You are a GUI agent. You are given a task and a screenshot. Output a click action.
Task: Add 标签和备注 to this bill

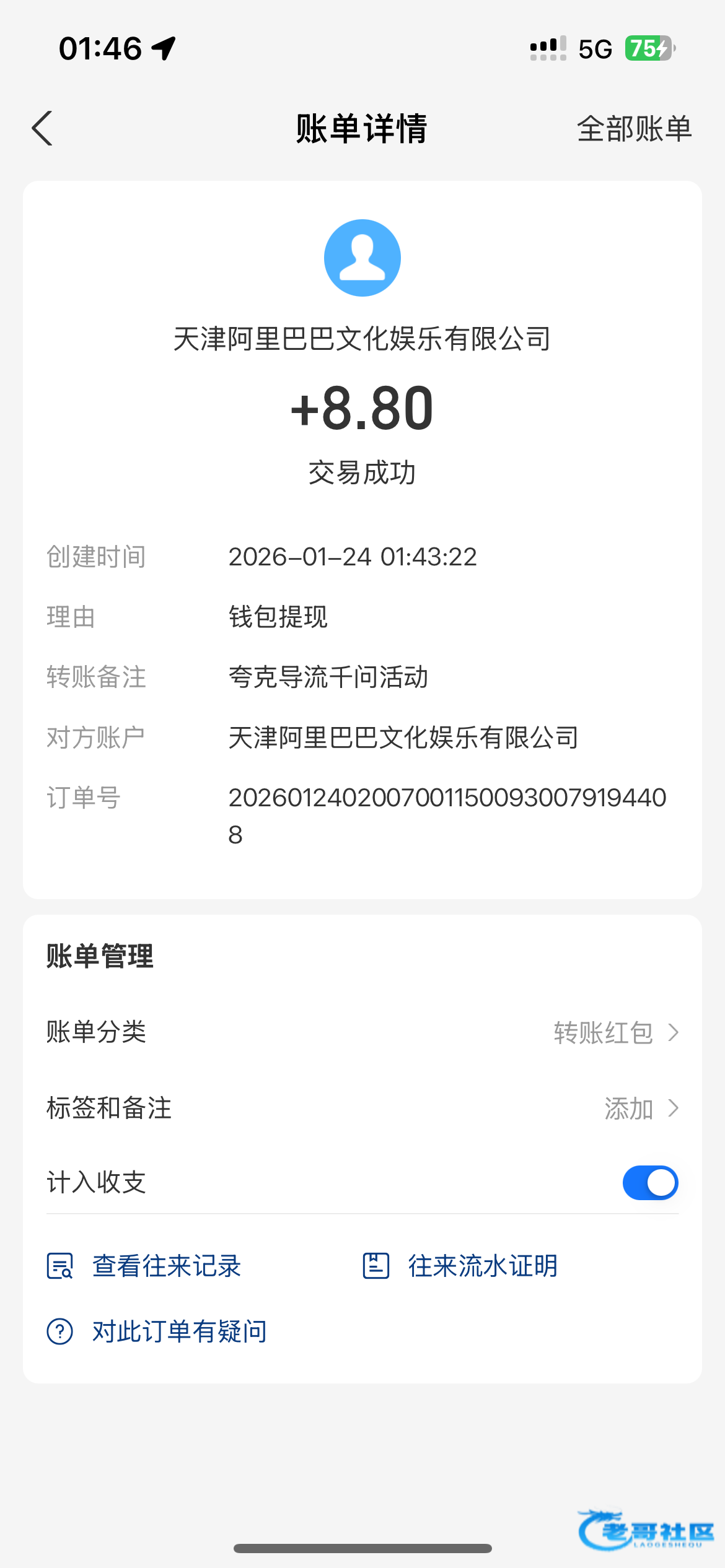640,1108
